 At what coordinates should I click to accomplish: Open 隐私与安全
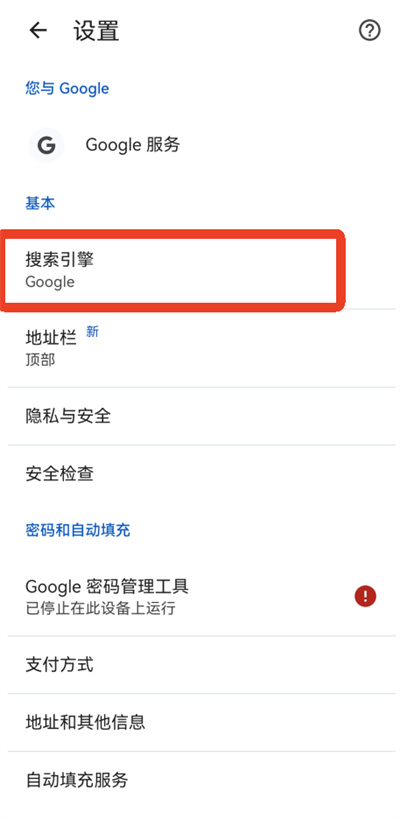200,416
